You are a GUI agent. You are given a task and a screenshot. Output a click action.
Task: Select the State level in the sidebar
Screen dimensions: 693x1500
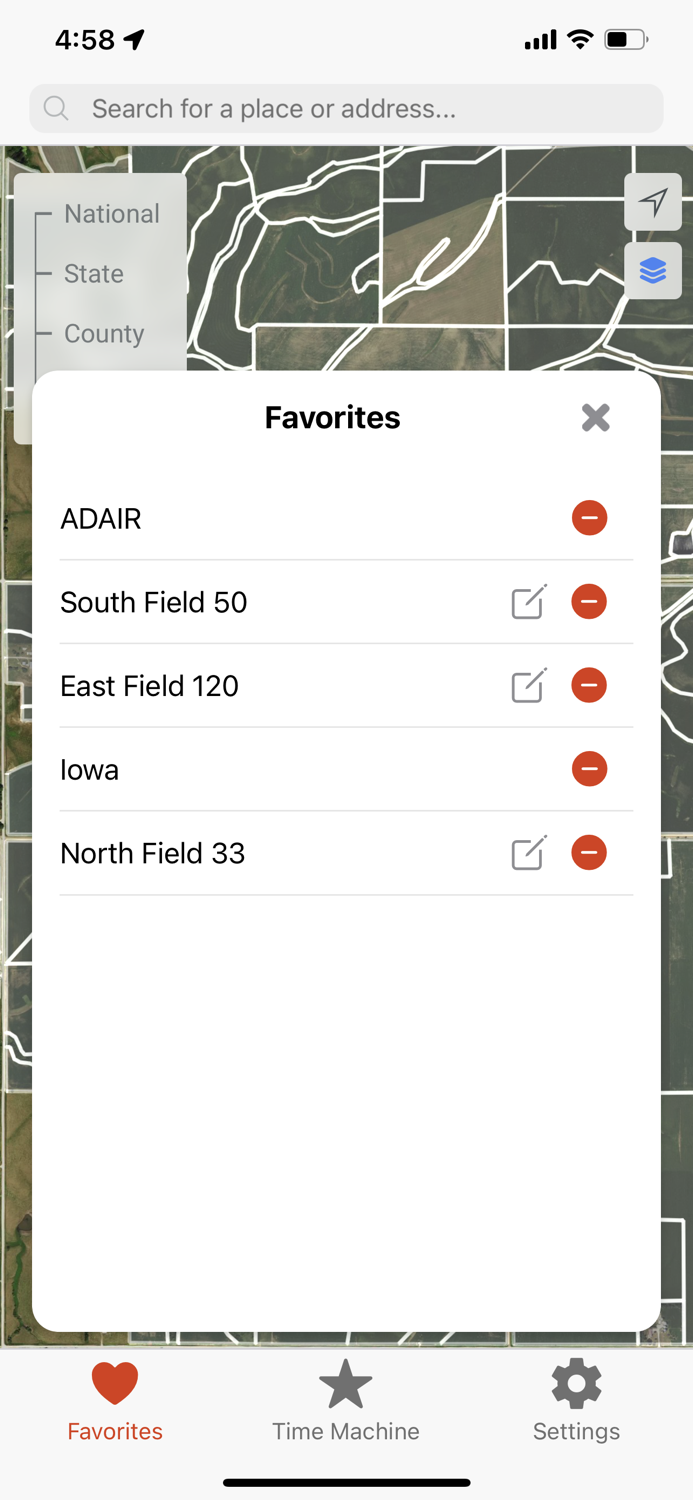pyautogui.click(x=94, y=274)
